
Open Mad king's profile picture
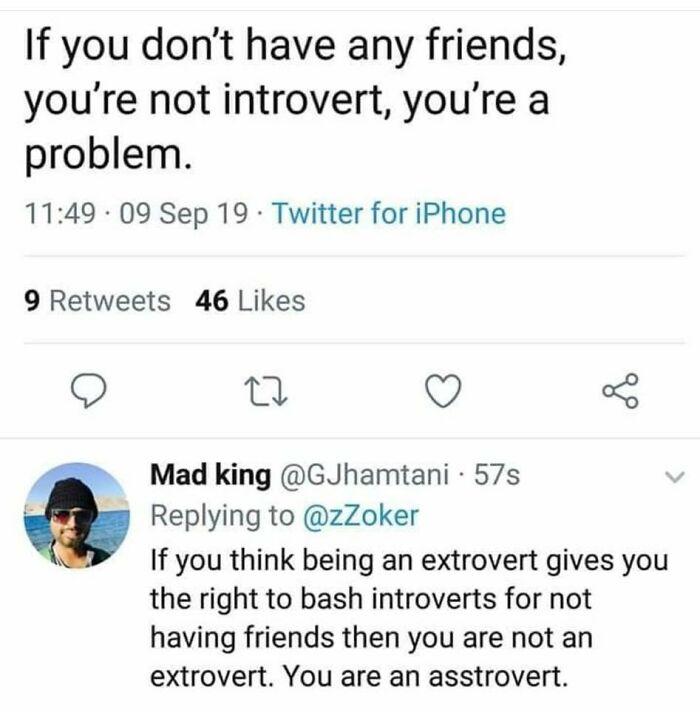pyautogui.click(x=77, y=515)
